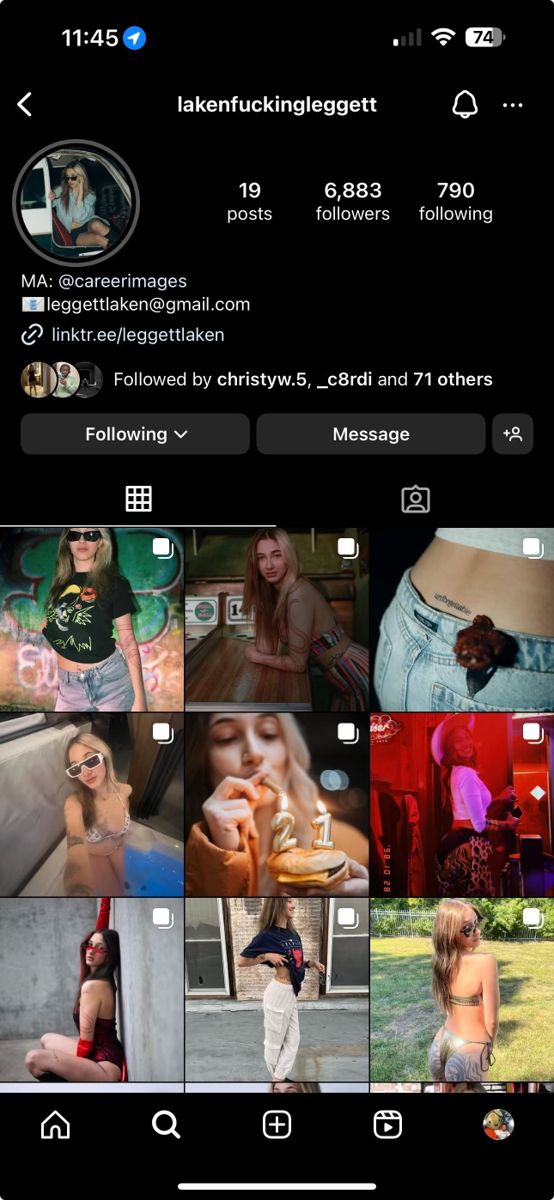This screenshot has height=1200, width=554.
Task: Select the posts grid tab
Action: coord(138,499)
